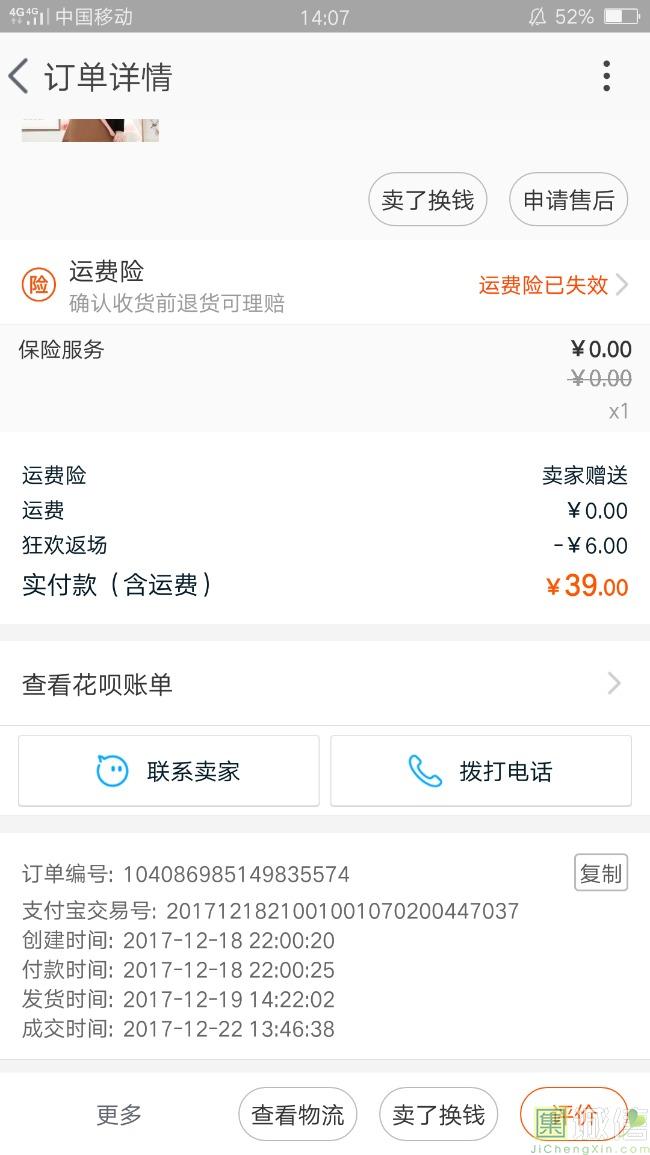
Task: Tap 复制 to copy the order number
Action: [600, 873]
